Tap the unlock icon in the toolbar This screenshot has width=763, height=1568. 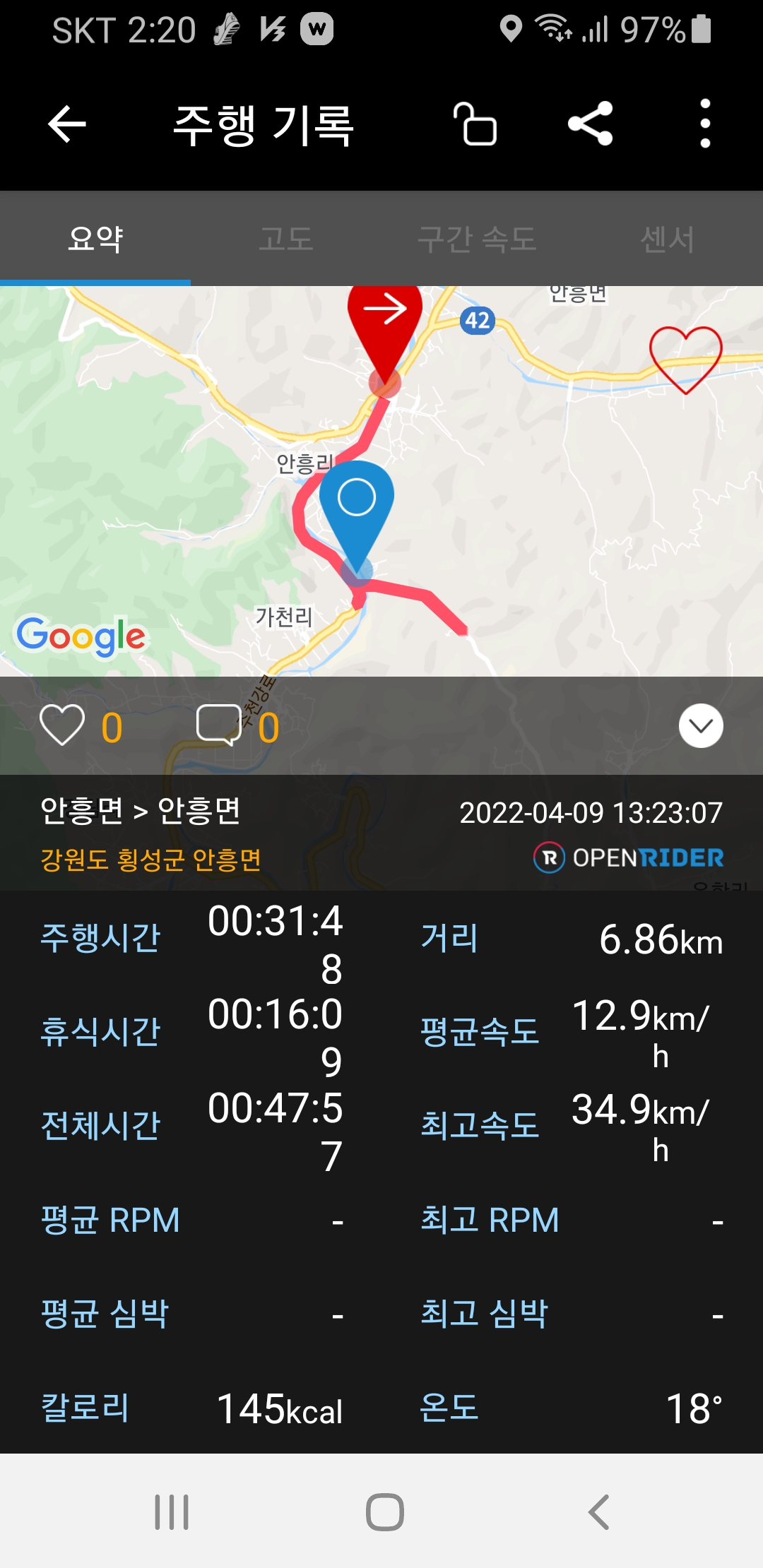coord(475,124)
